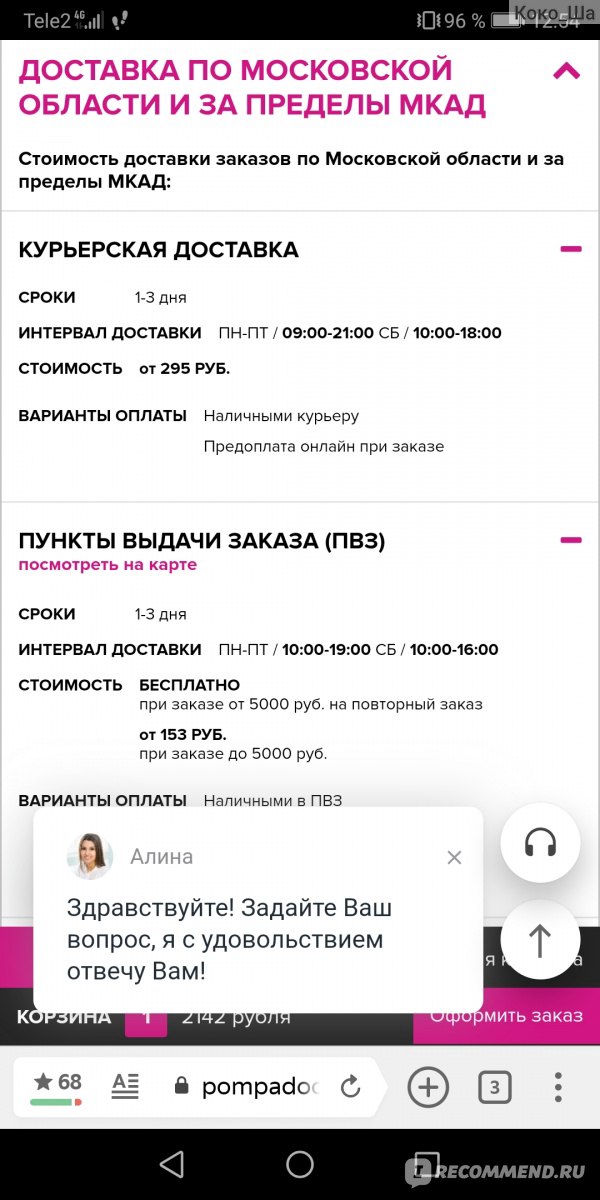Go back using system navigation
This screenshot has width=600, height=1200.
tap(171, 1164)
